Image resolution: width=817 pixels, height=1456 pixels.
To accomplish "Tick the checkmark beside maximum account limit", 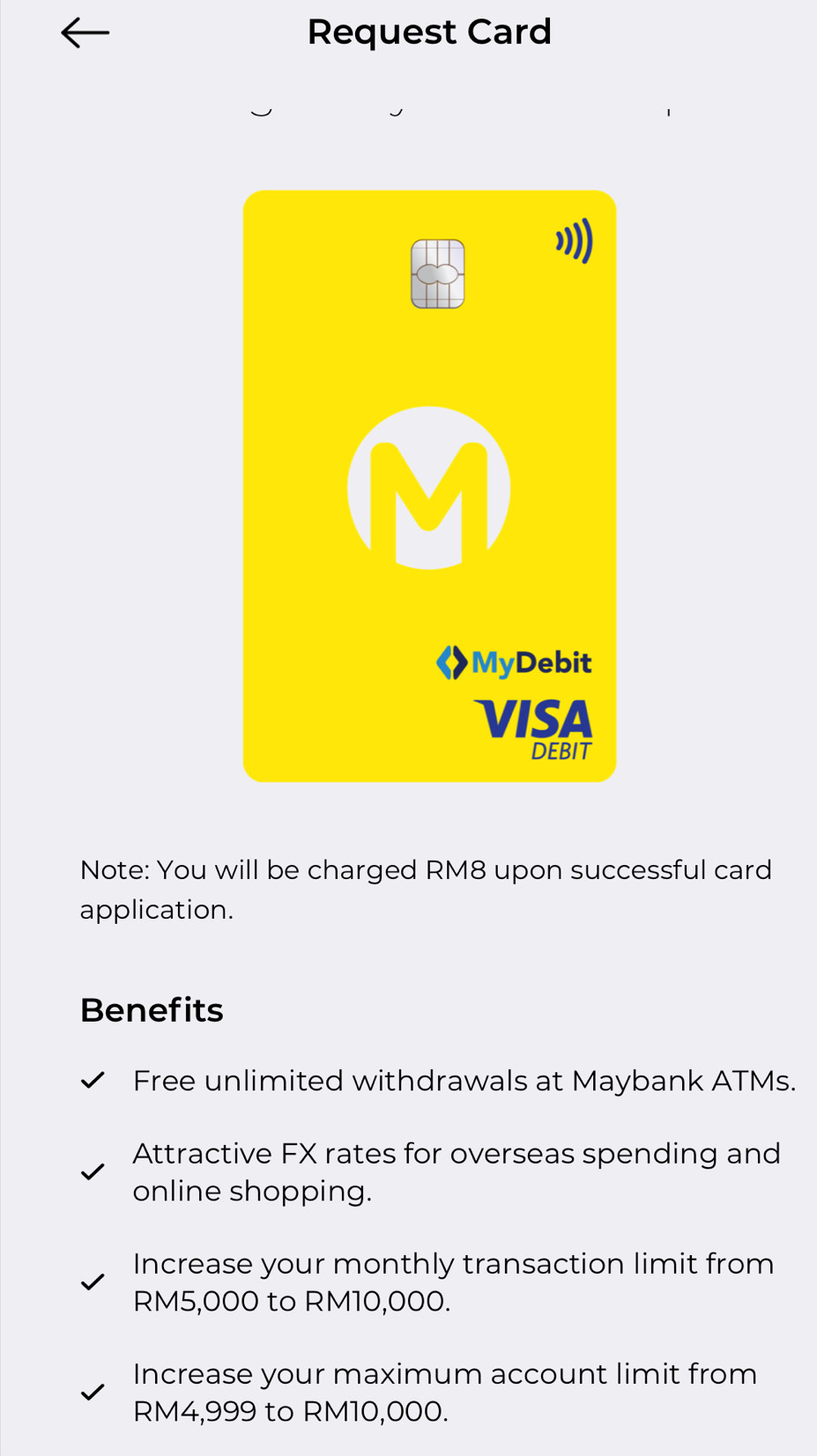I will pyautogui.click(x=92, y=1390).
